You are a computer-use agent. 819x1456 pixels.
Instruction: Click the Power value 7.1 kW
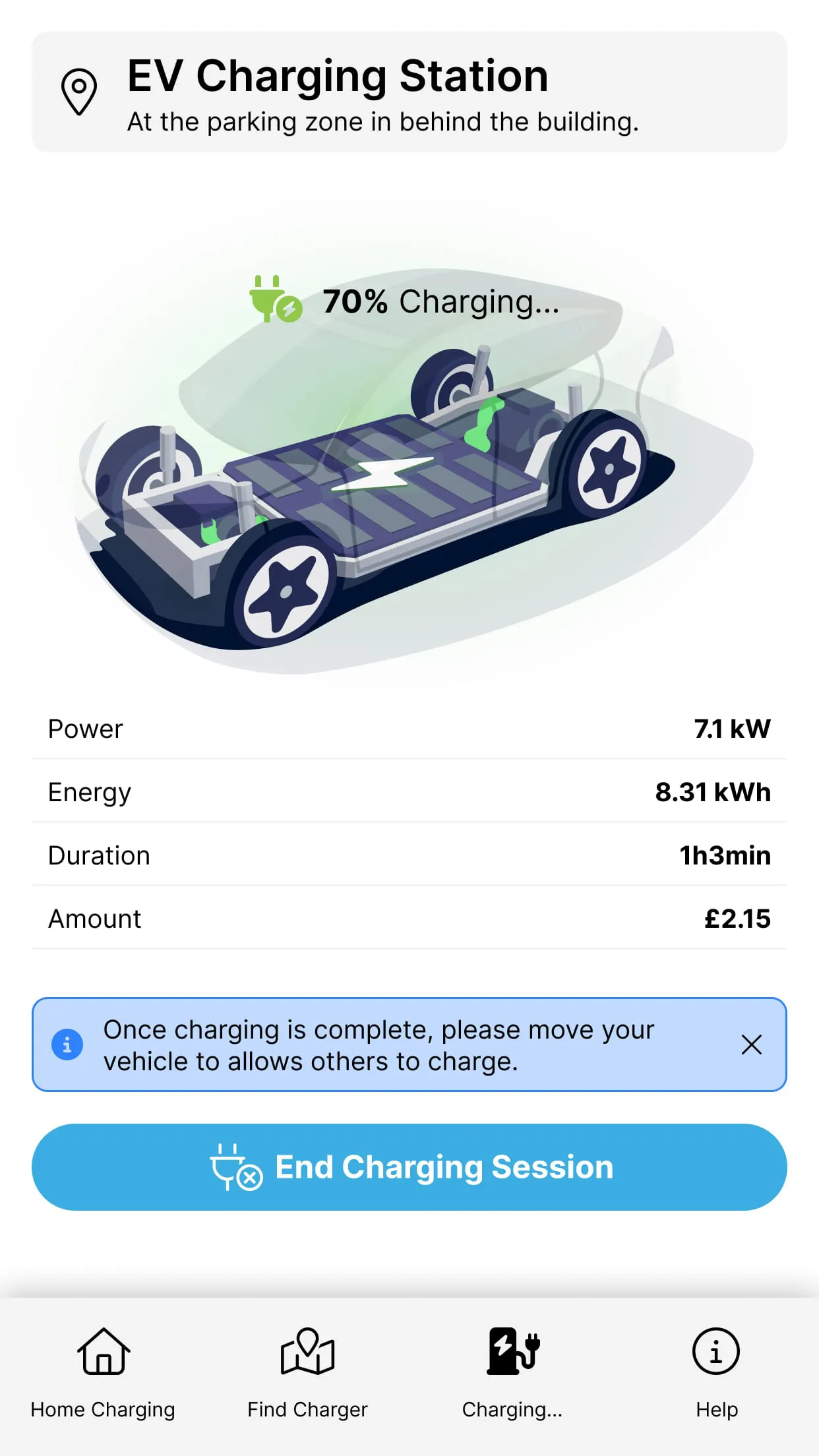[x=731, y=729]
